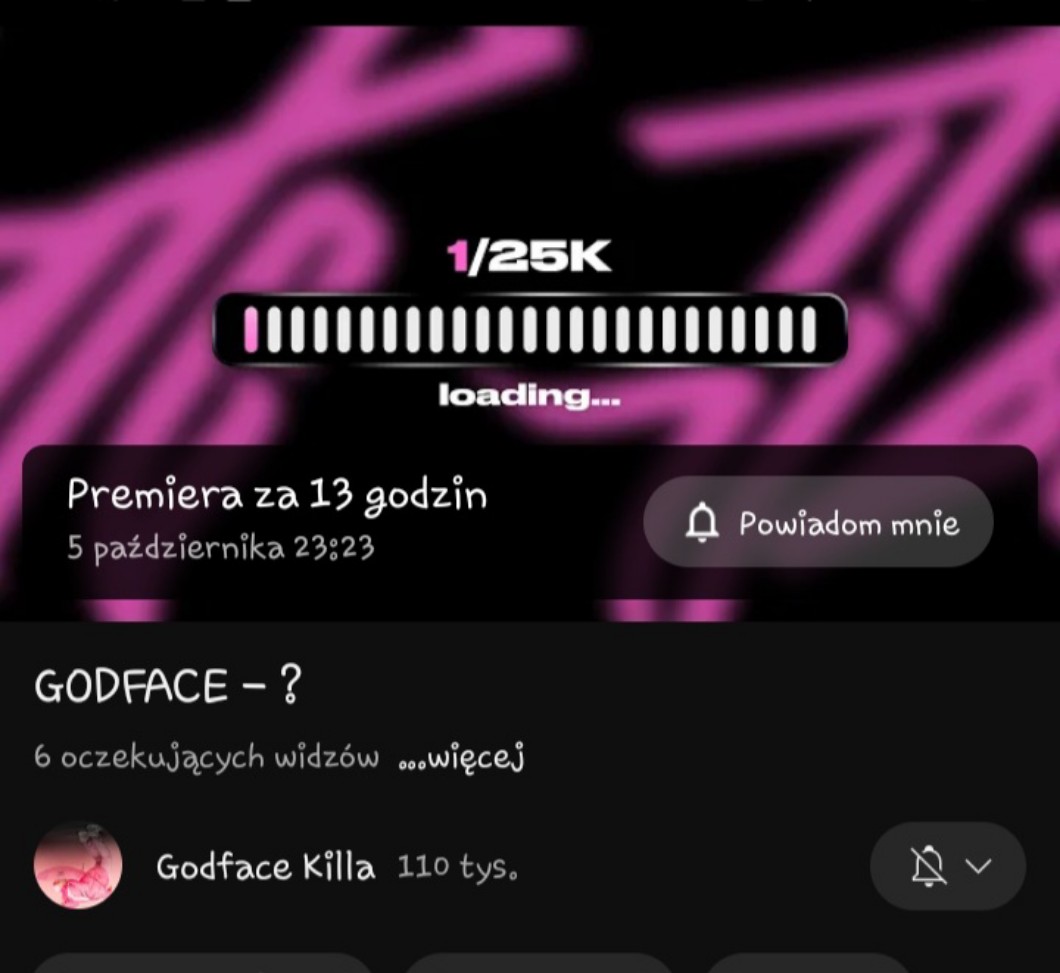Open subscription notification settings dropdown
The width and height of the screenshot is (1060, 973).
coord(948,865)
